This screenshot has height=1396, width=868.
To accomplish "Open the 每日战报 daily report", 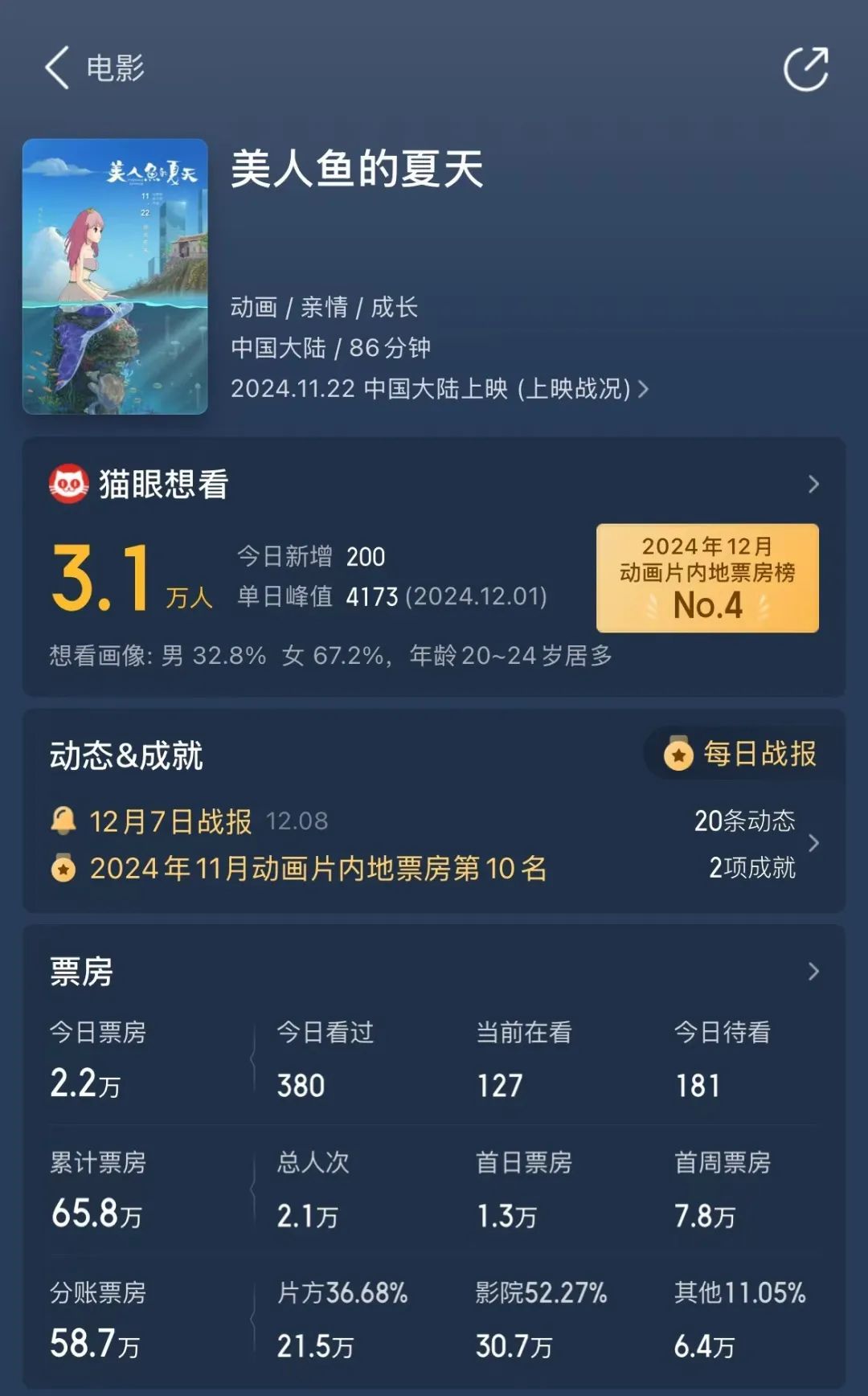I will (x=741, y=754).
